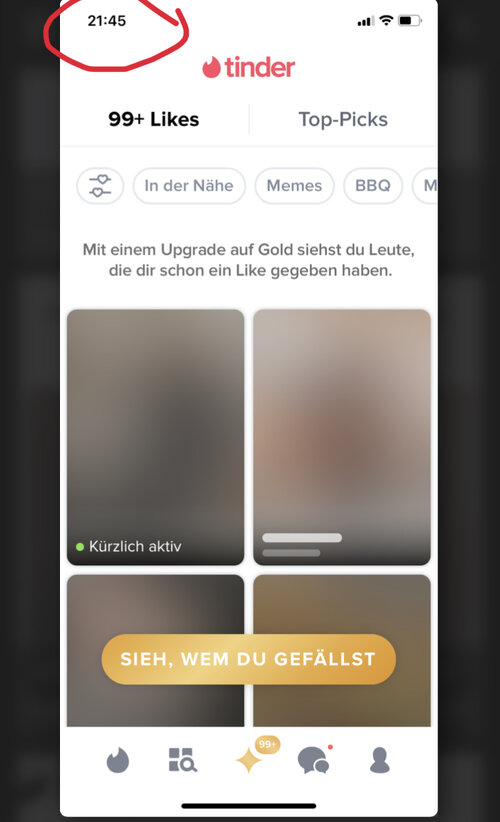Switch to the Top-Picks tab
Viewport: 500px width, 822px height.
[x=343, y=120]
